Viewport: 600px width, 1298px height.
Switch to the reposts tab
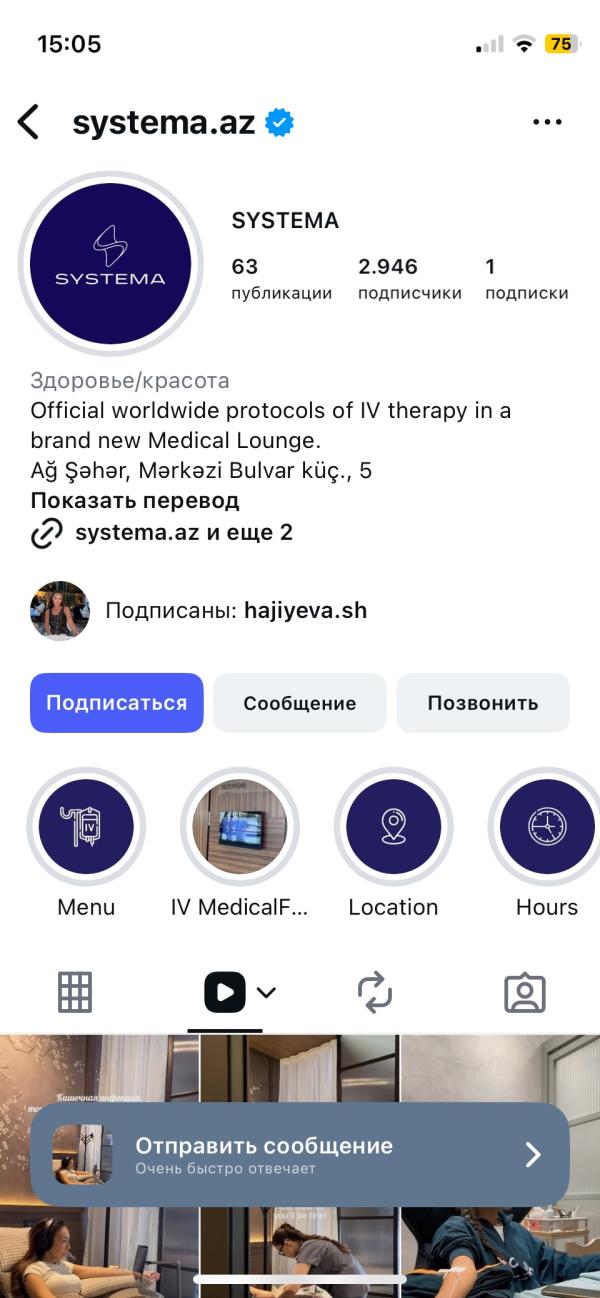(375, 992)
